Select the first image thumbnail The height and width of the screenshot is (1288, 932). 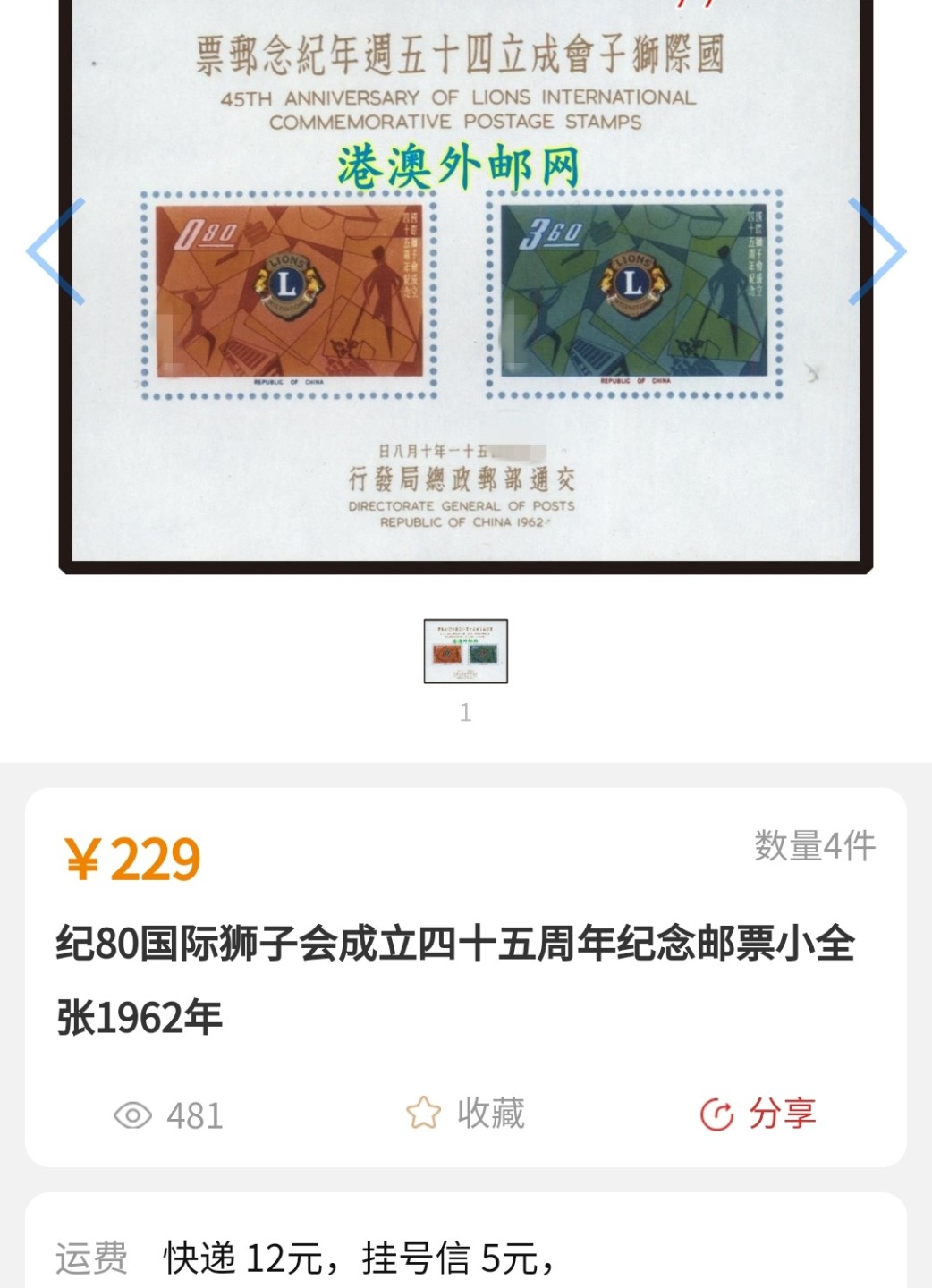click(x=465, y=651)
